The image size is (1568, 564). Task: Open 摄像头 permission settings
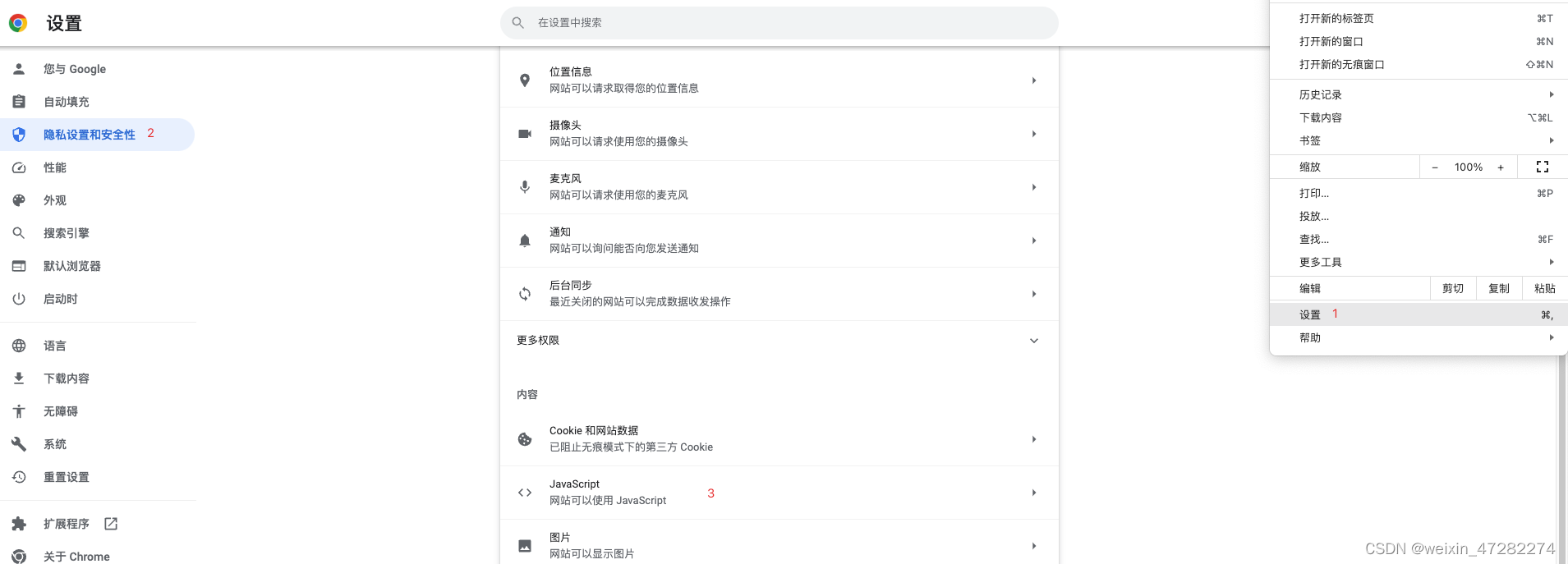click(779, 134)
